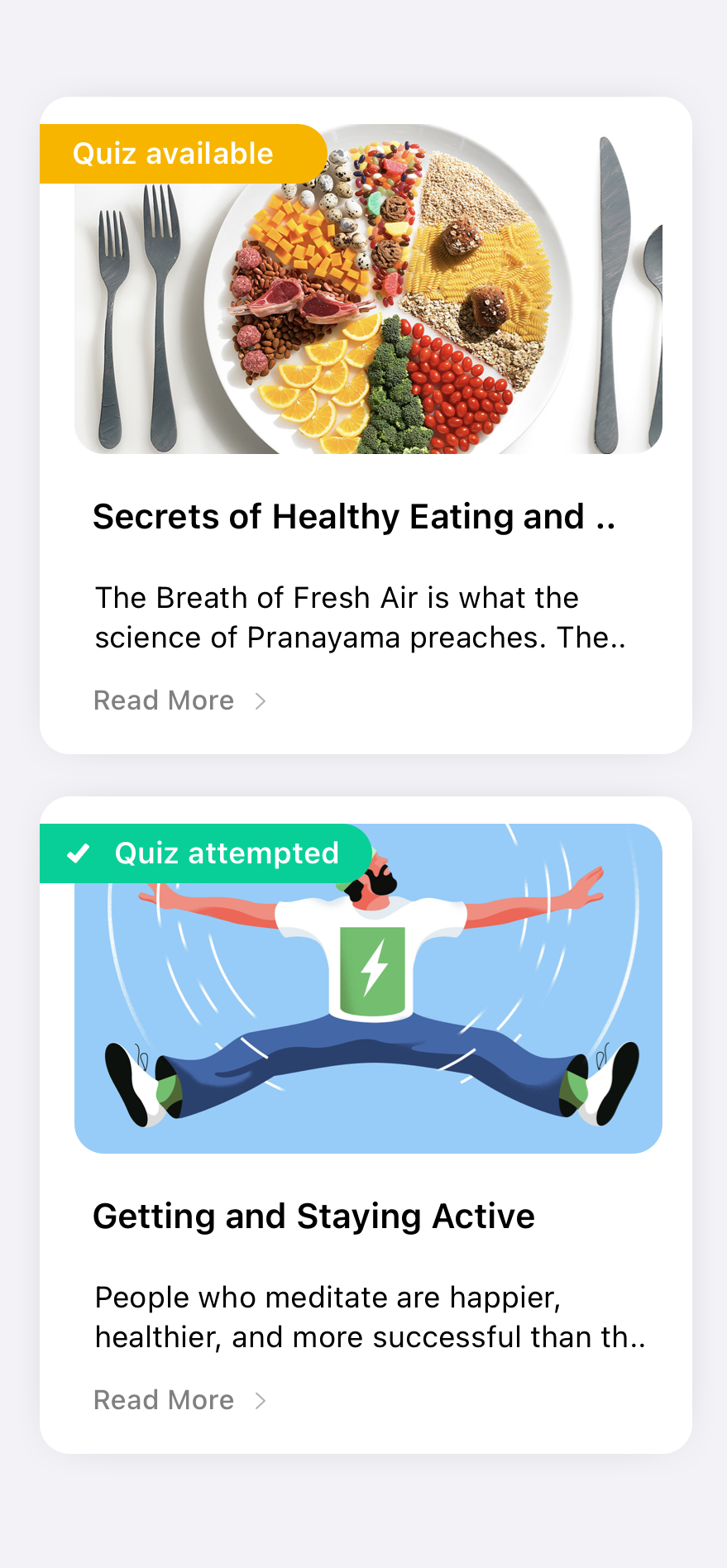Read more on Getting and Staying Active
Screen dimensions: 727x1568
pos(179,1400)
